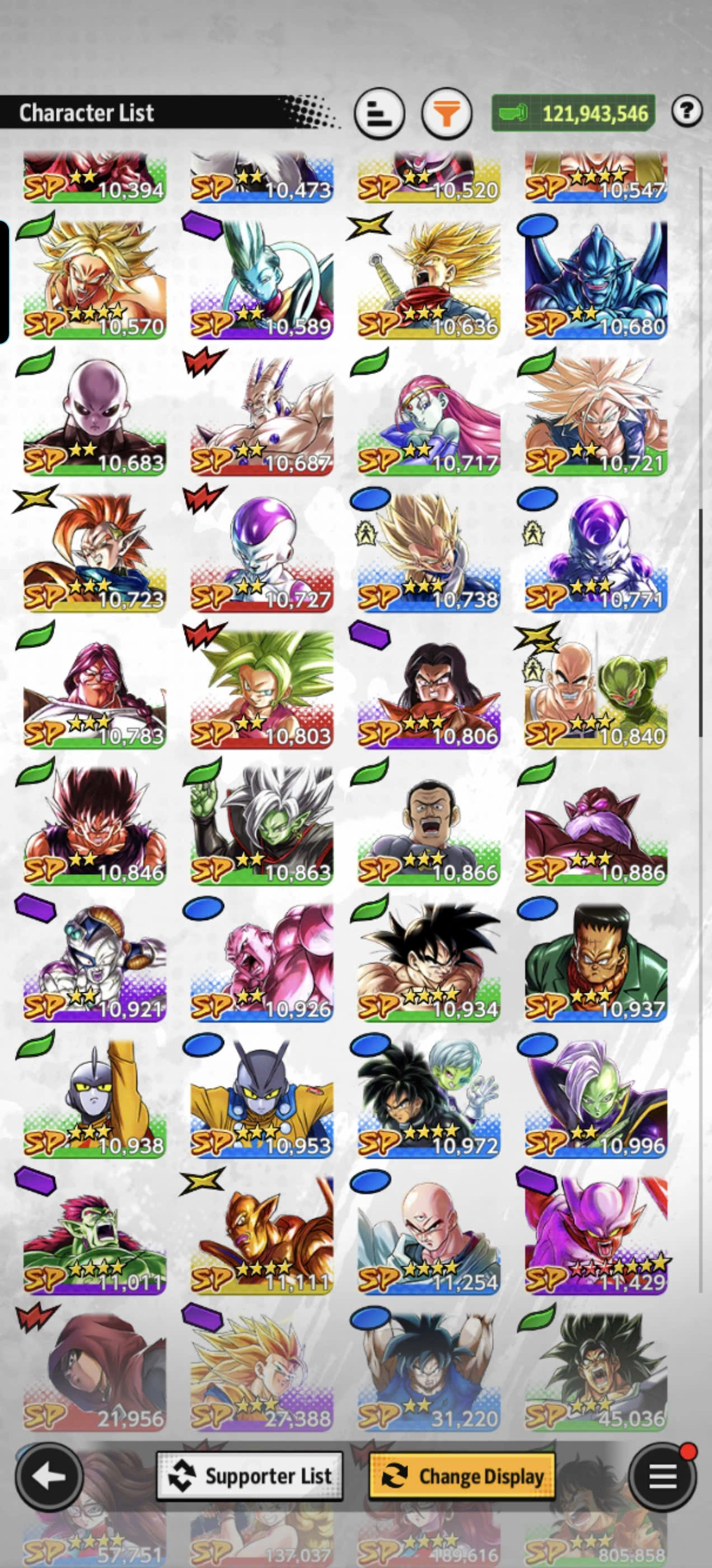The image size is (712, 1568).
Task: View the character with power 10,863
Action: tap(261, 826)
